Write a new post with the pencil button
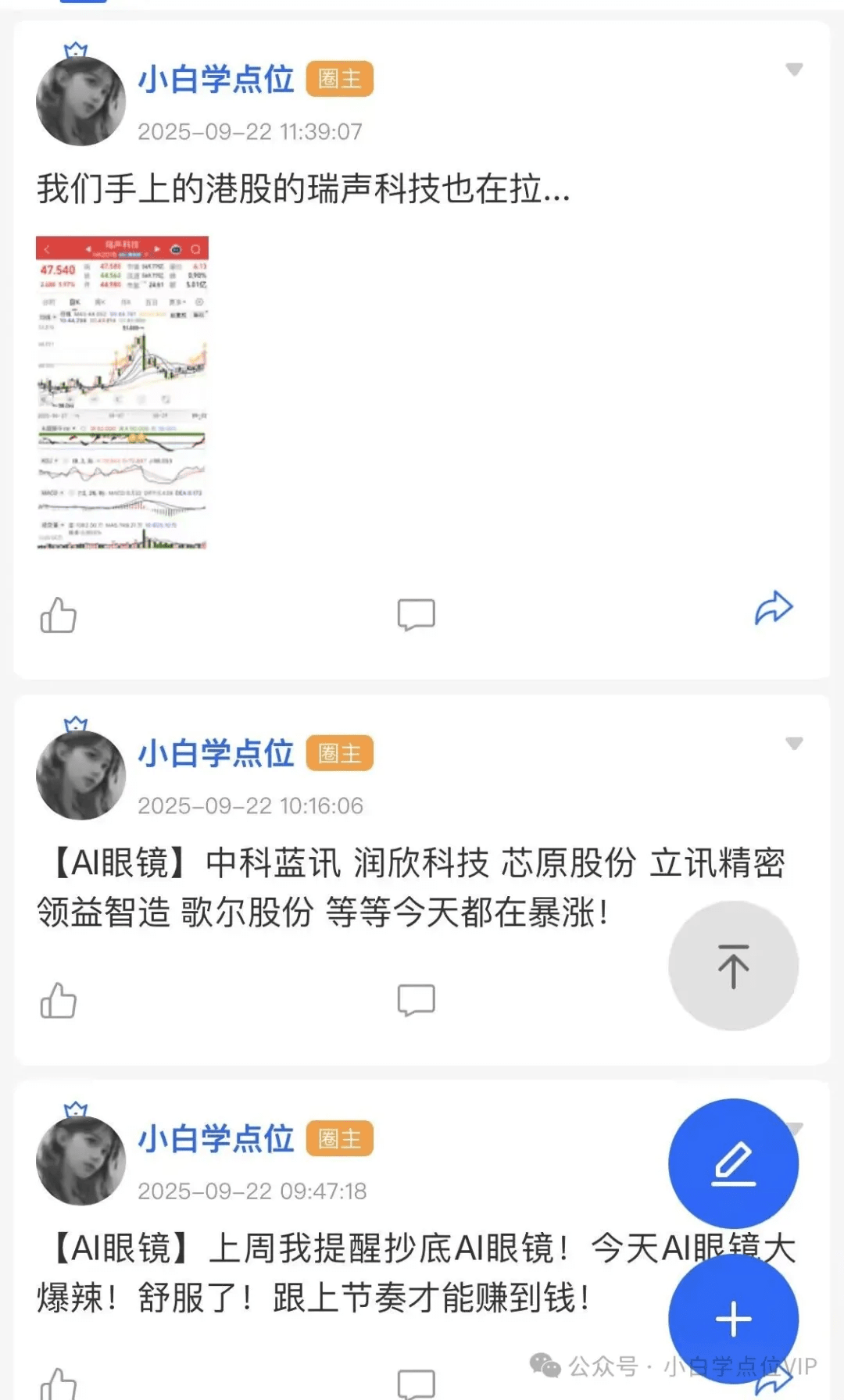 pyautogui.click(x=733, y=1163)
